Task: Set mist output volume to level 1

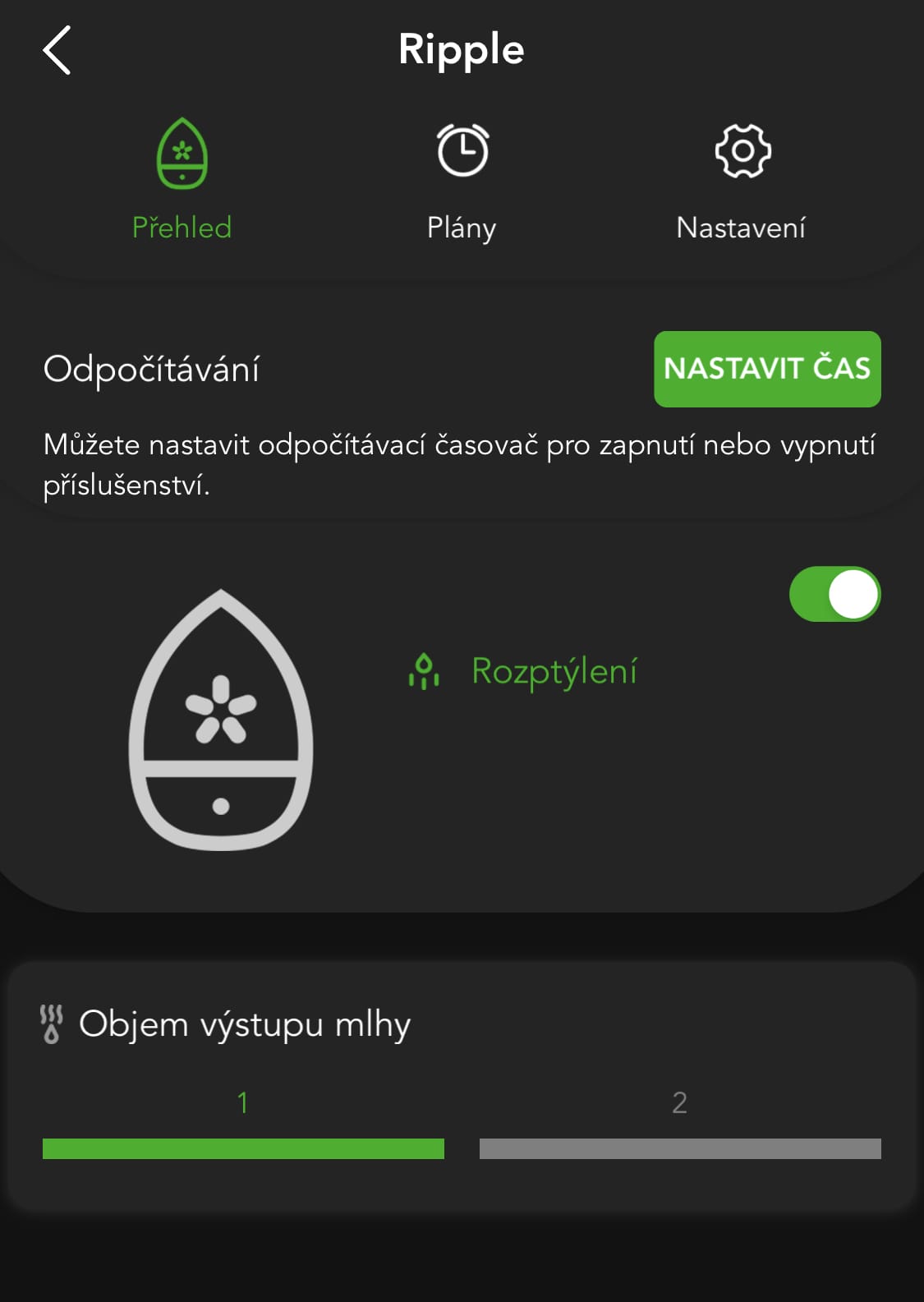Action: 243,1147
